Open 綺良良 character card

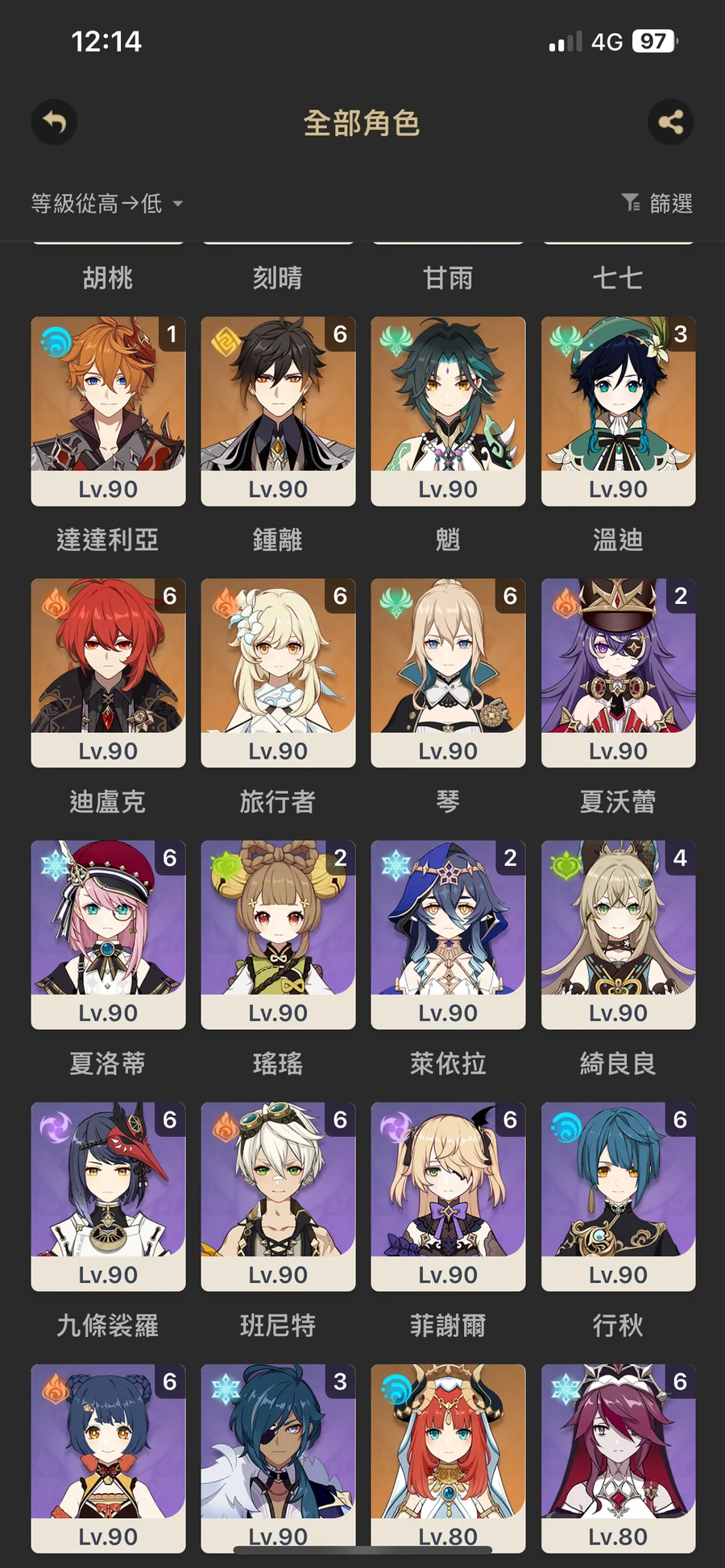point(618,934)
